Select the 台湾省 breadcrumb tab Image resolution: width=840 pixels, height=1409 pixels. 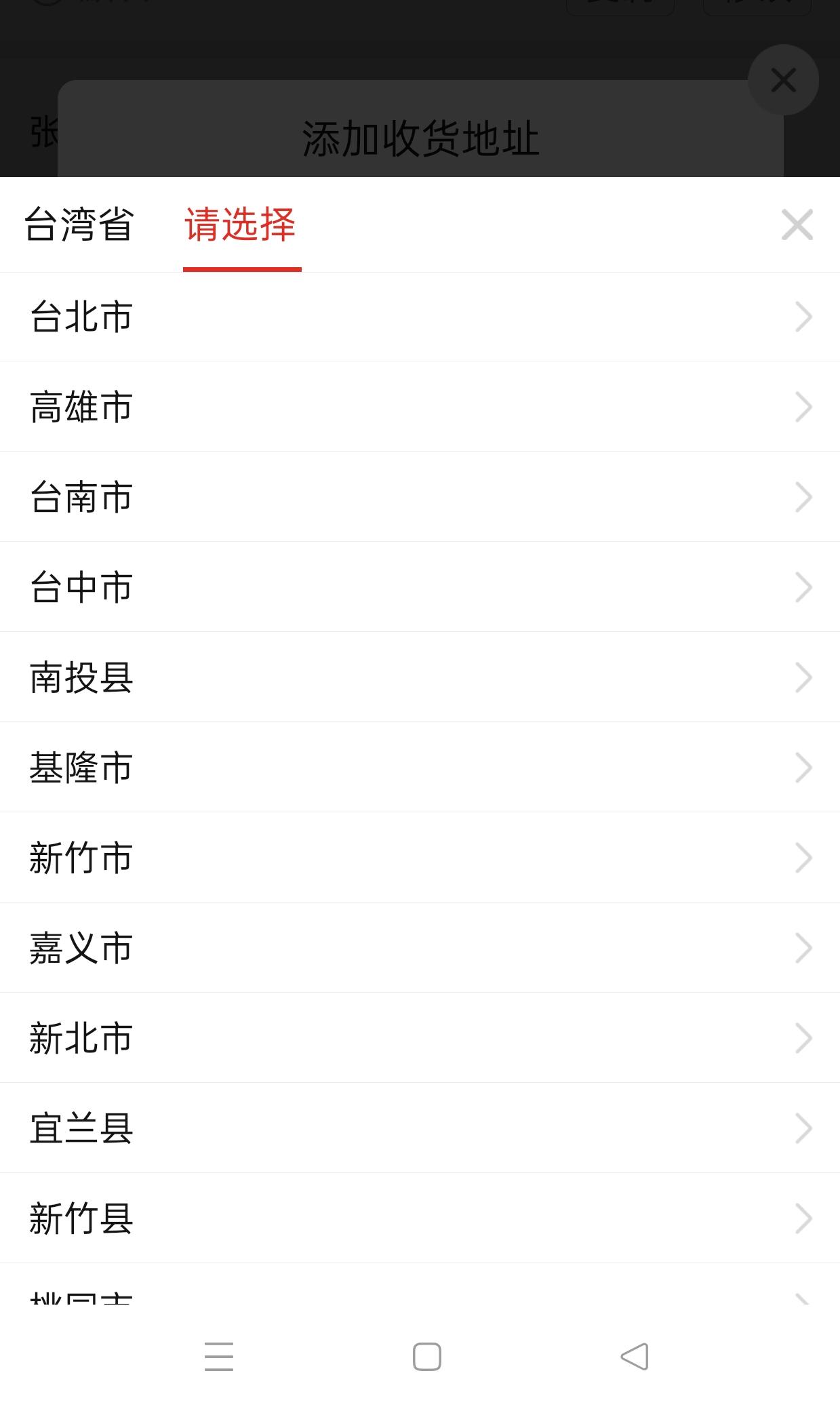tap(79, 225)
